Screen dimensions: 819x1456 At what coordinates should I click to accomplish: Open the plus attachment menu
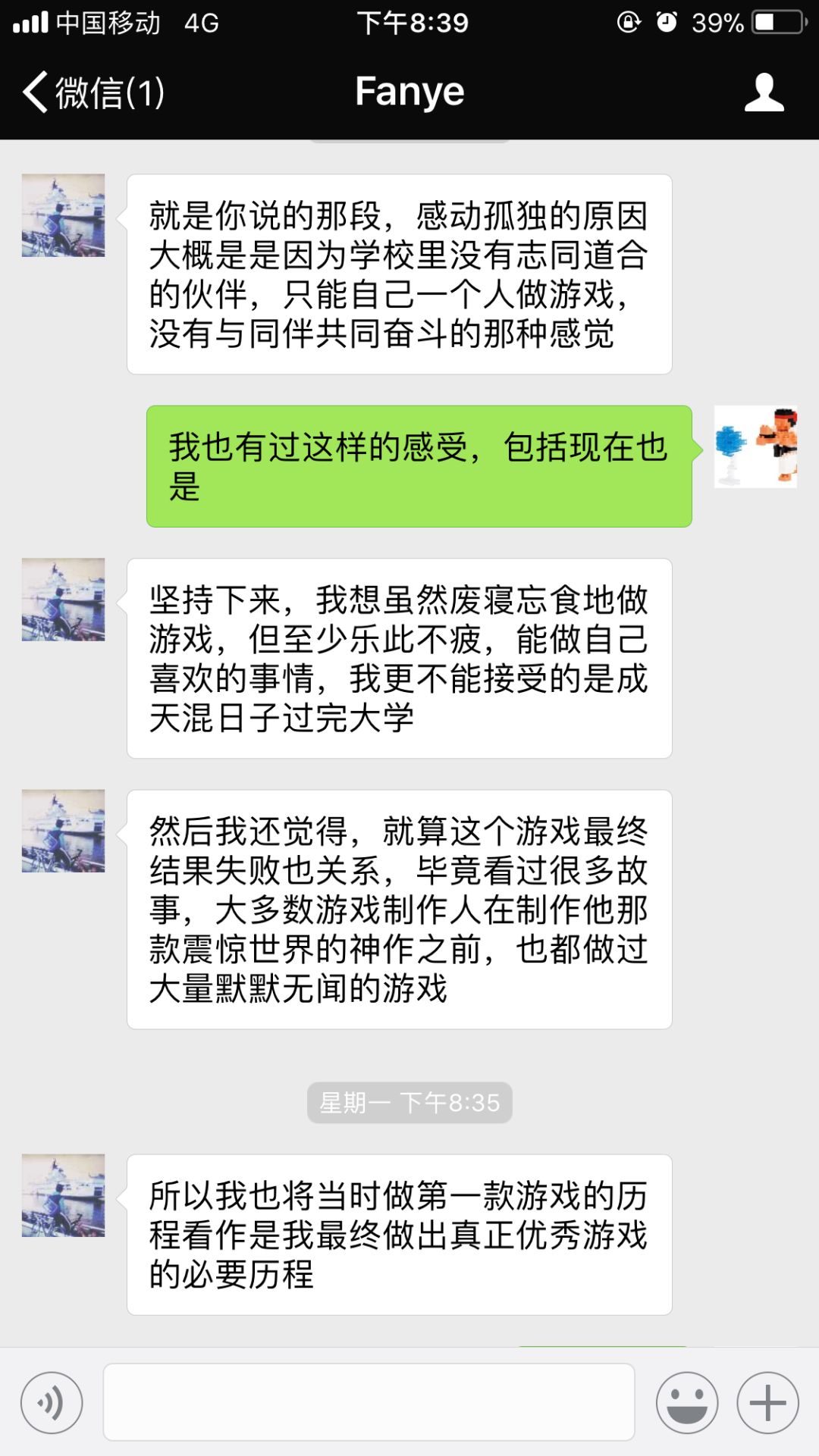767,1402
